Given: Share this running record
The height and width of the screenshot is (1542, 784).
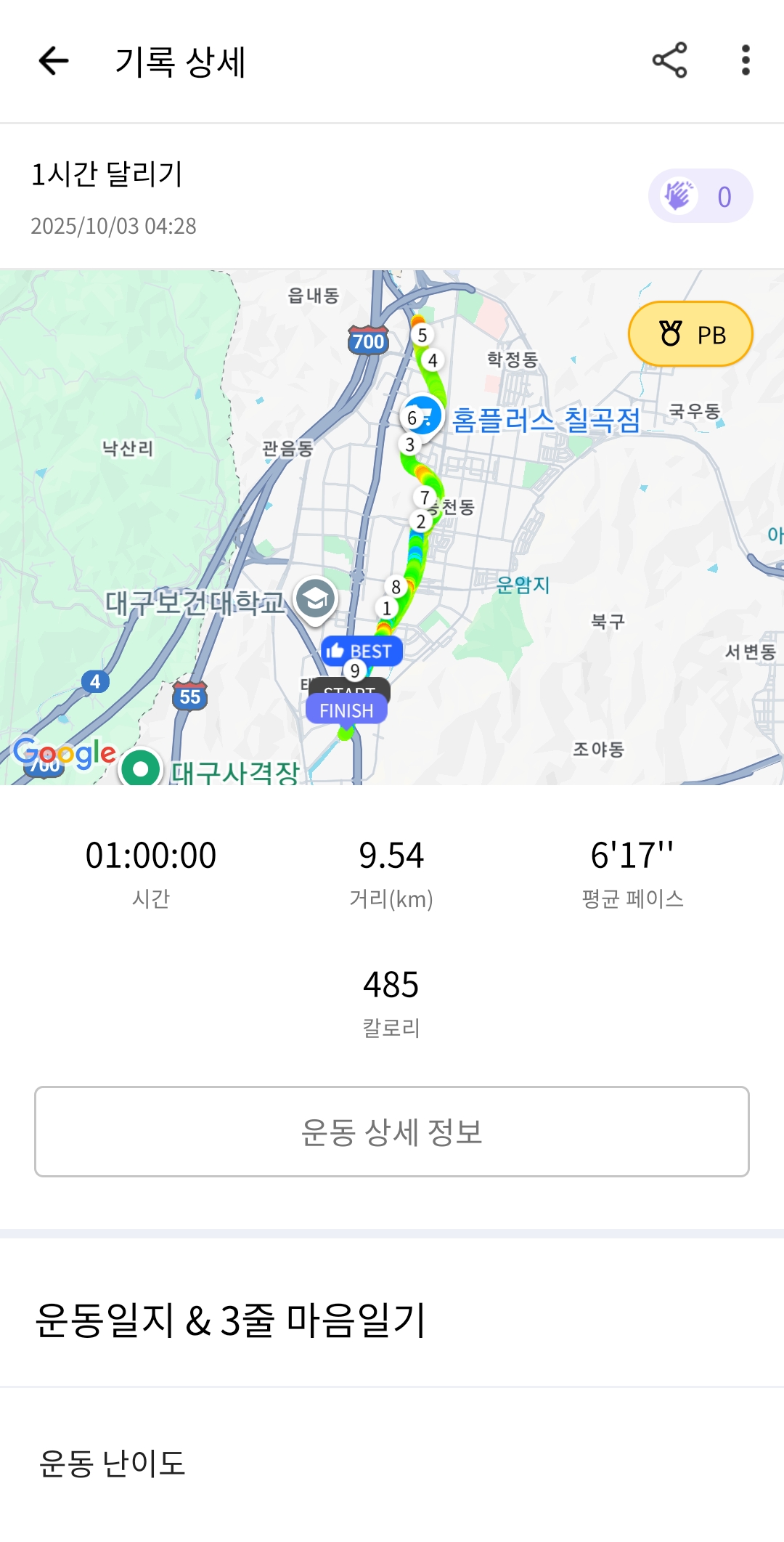Looking at the screenshot, I should 669,60.
